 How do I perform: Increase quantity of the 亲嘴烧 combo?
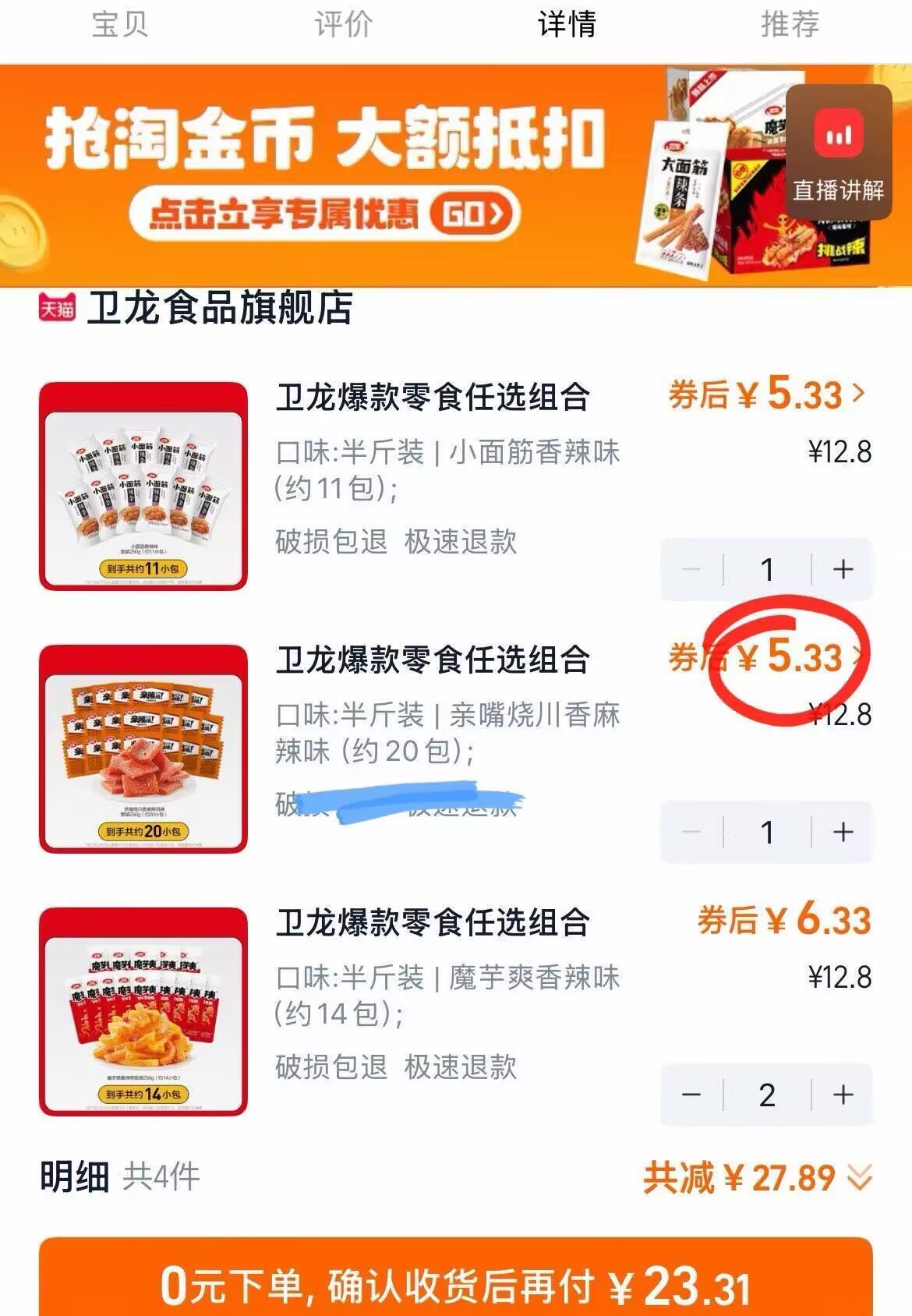[x=841, y=833]
